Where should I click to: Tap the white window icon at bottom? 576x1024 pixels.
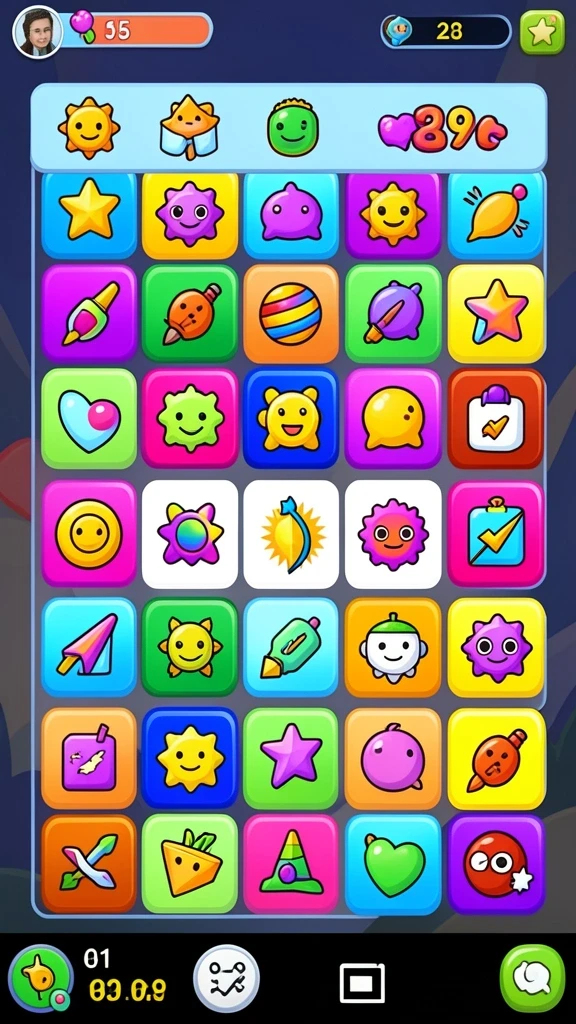tap(362, 982)
